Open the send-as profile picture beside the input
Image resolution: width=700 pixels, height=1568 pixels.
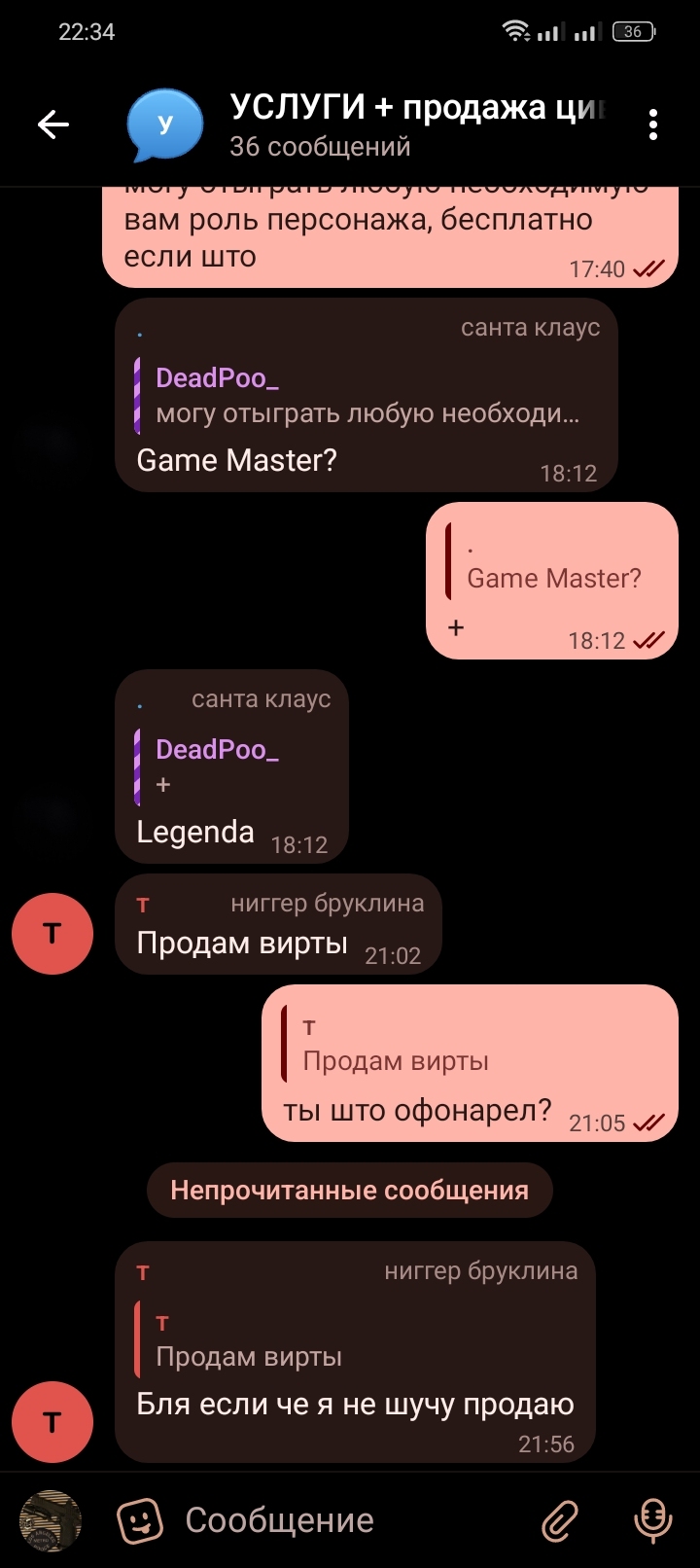[51, 1520]
